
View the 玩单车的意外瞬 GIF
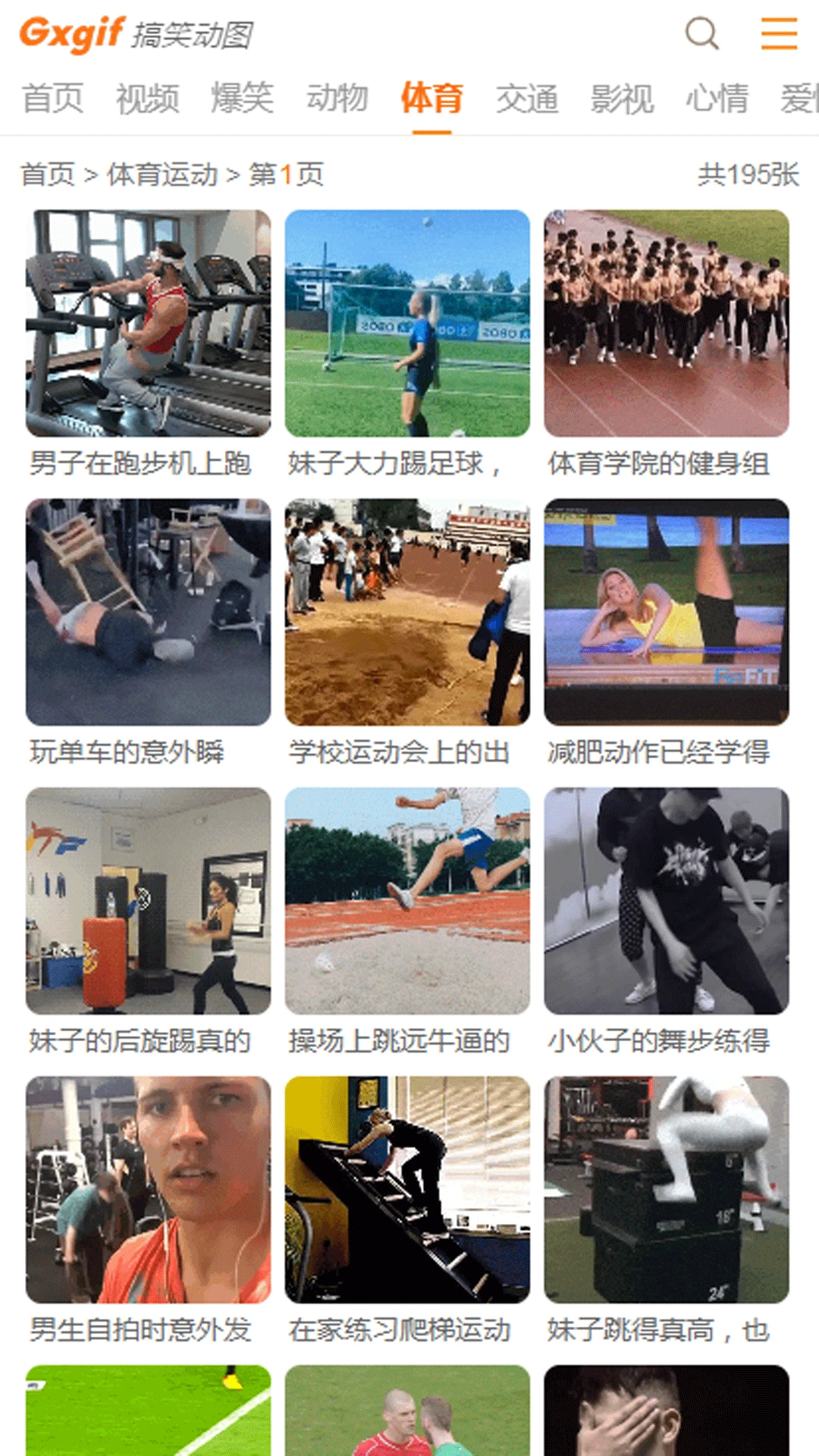point(148,612)
